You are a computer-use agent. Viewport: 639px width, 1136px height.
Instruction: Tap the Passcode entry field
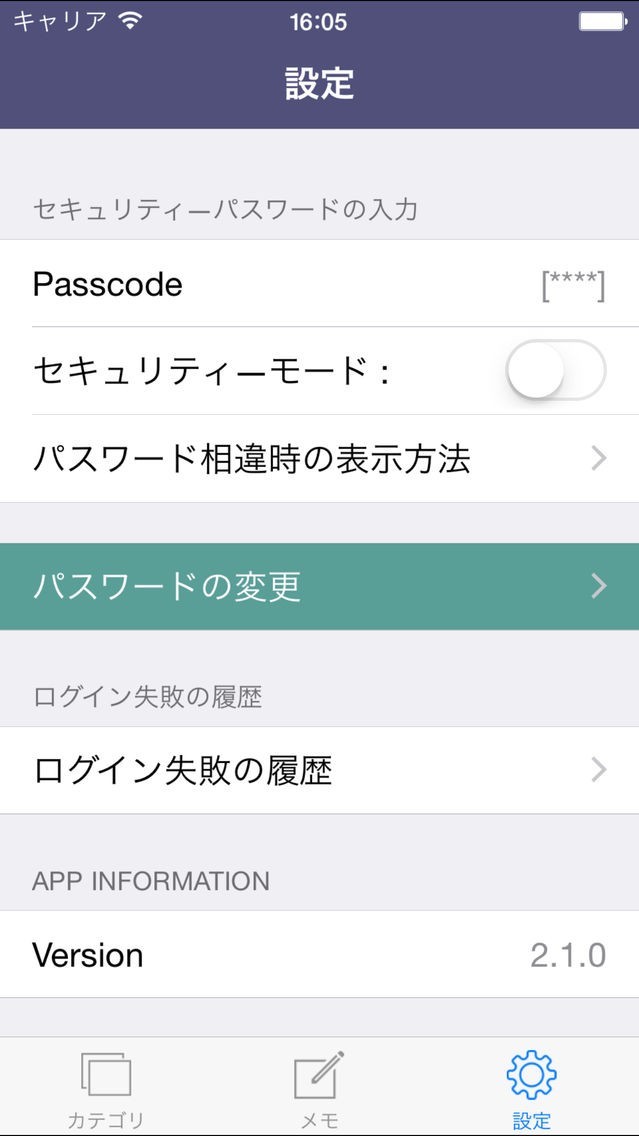(320, 283)
